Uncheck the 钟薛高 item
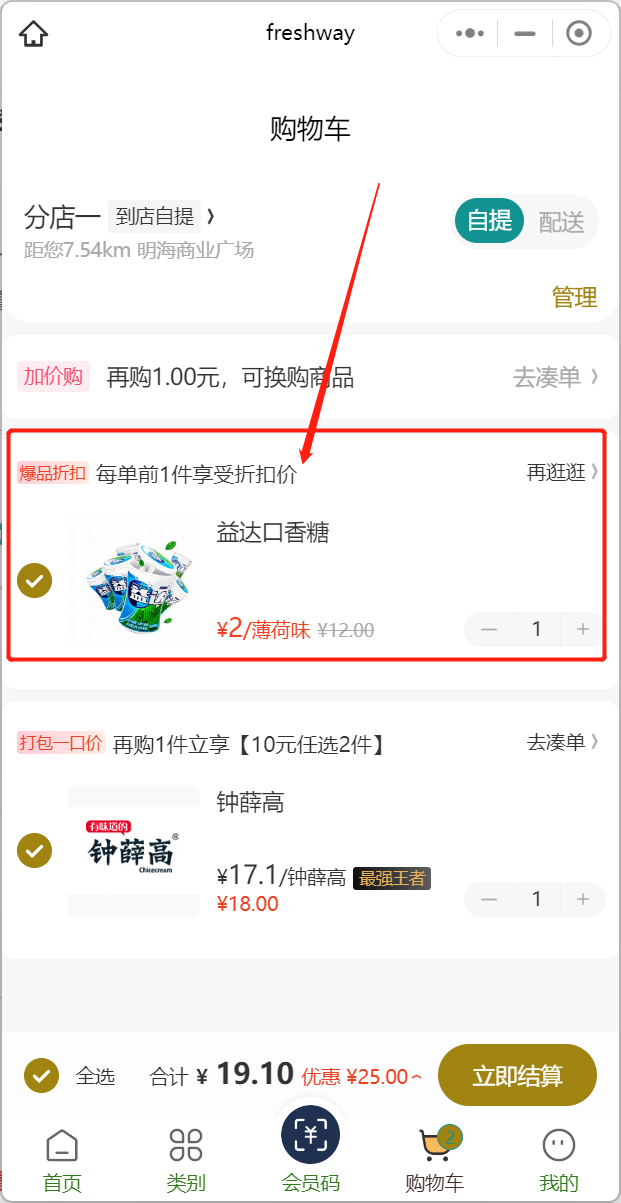The width and height of the screenshot is (621, 1203). [x=35, y=850]
